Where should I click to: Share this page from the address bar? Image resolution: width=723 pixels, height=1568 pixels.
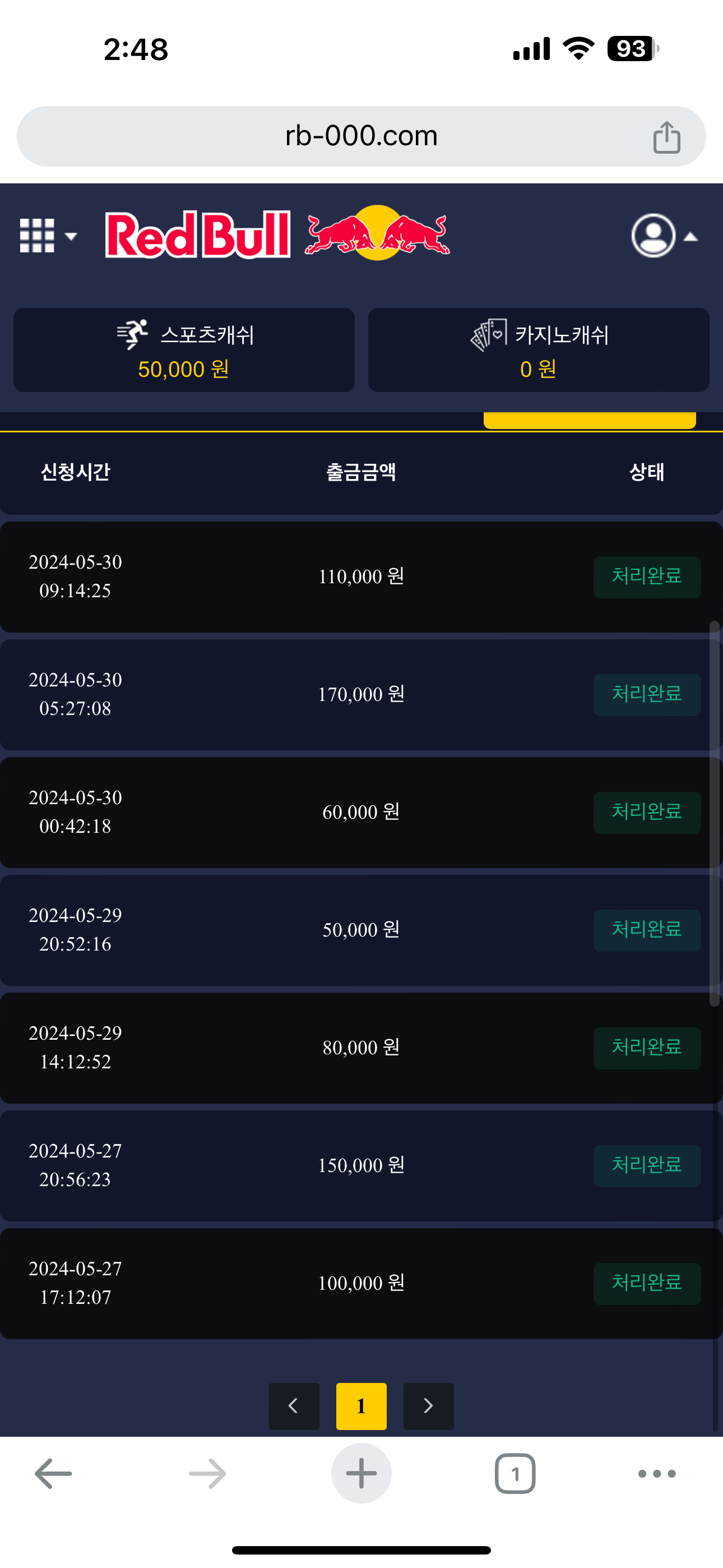pos(666,137)
